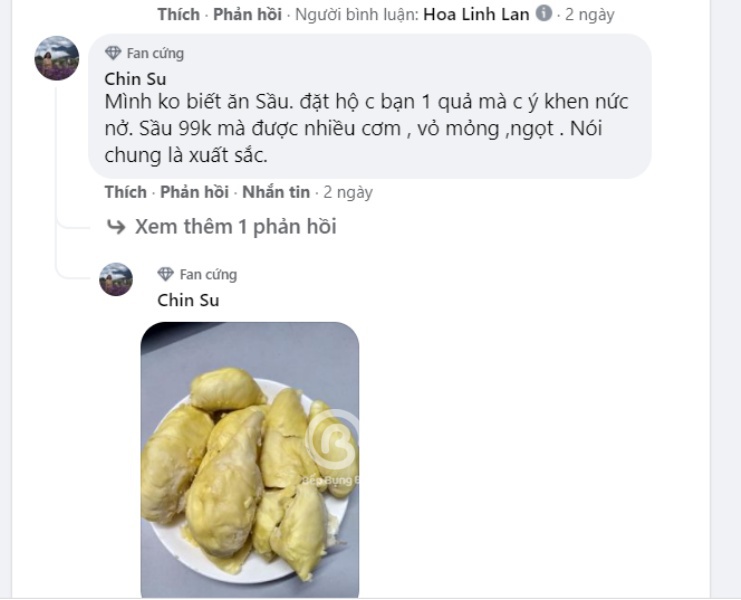The height and width of the screenshot is (600, 741).
Task: Open Chin Su's name above the durian photo
Action: coord(188,300)
